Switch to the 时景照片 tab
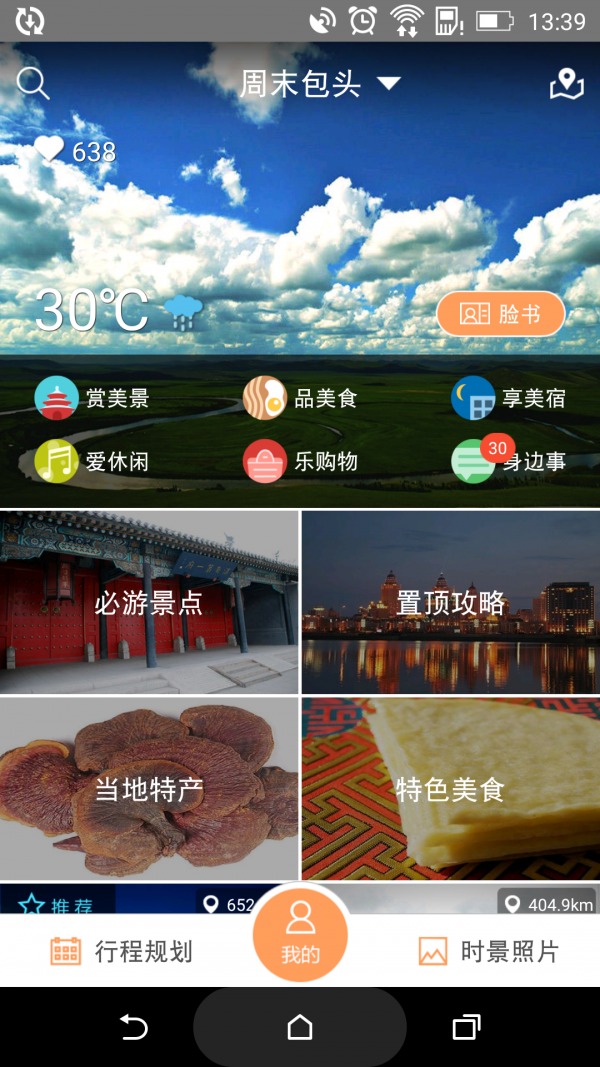Screen dimensions: 600x1067 click(x=489, y=951)
